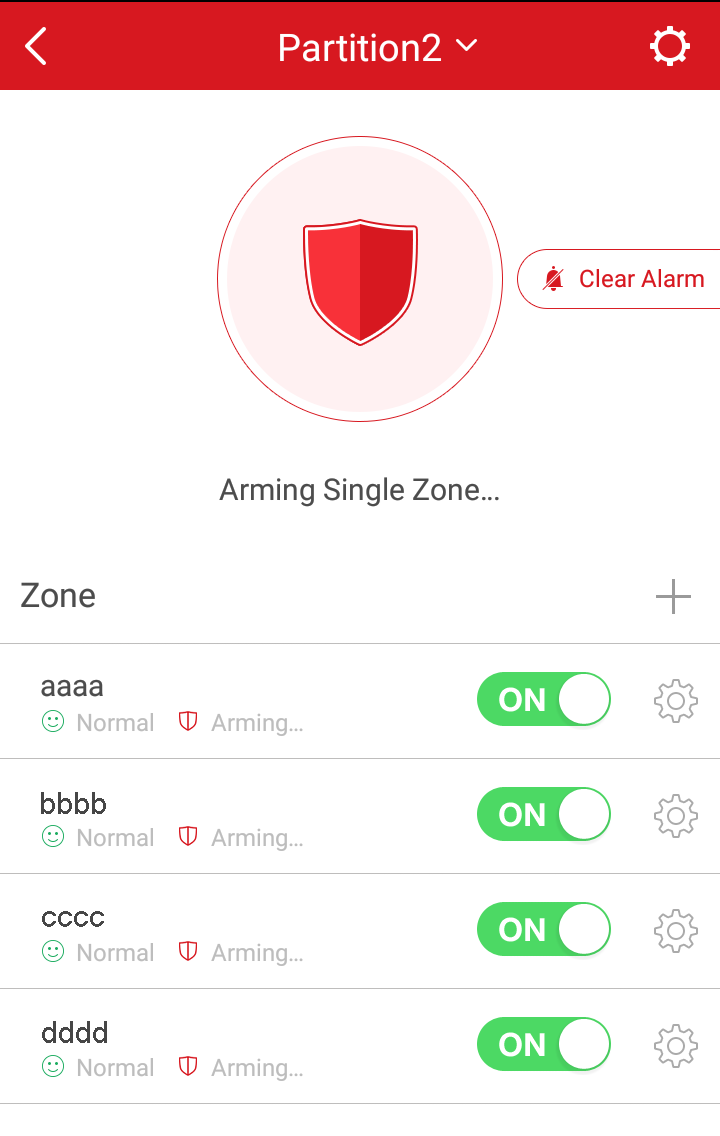The height and width of the screenshot is (1136, 720).
Task: Open partition settings gear in header
Action: (x=669, y=46)
